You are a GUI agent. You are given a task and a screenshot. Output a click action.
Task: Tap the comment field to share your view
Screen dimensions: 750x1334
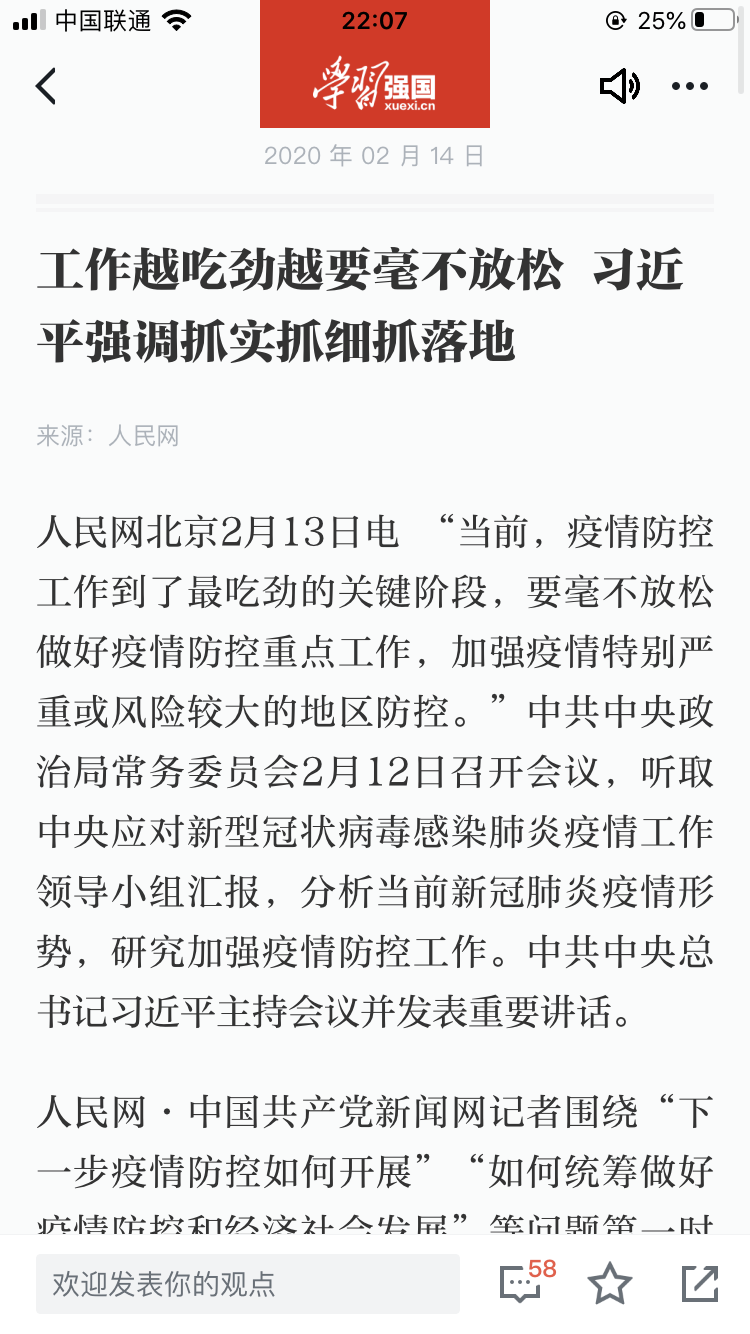pos(248,1284)
